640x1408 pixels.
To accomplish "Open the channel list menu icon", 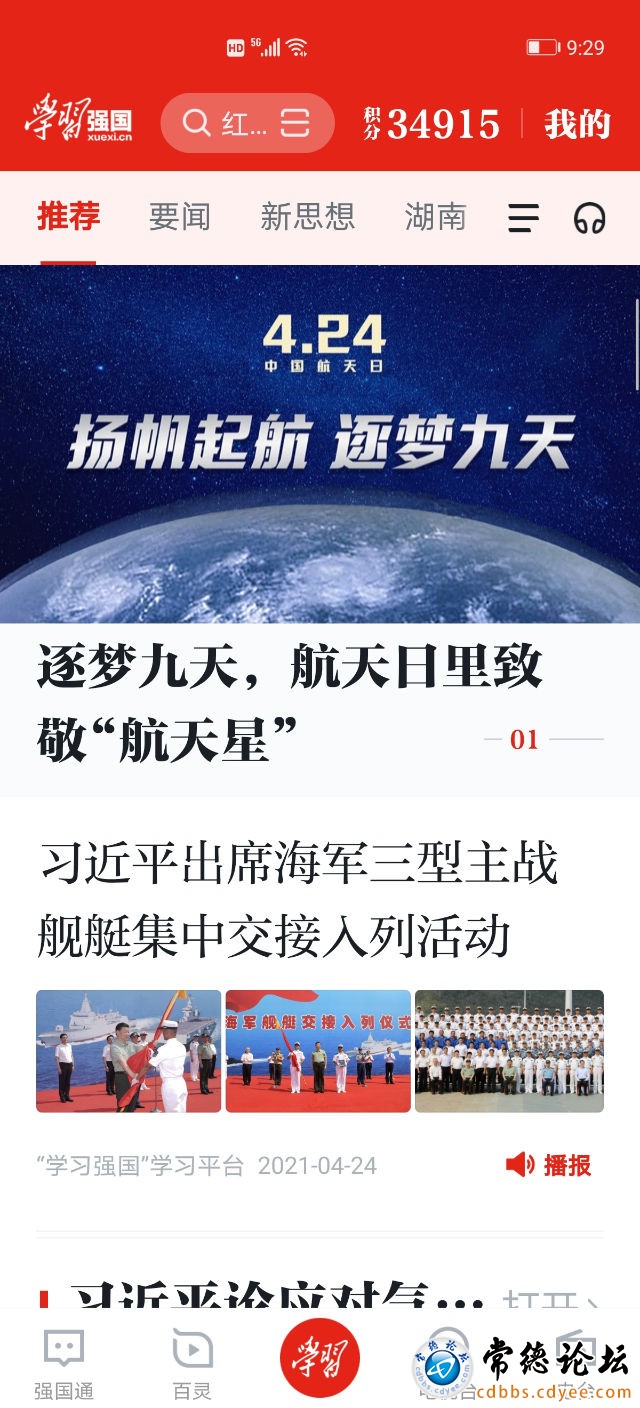I will click(523, 218).
